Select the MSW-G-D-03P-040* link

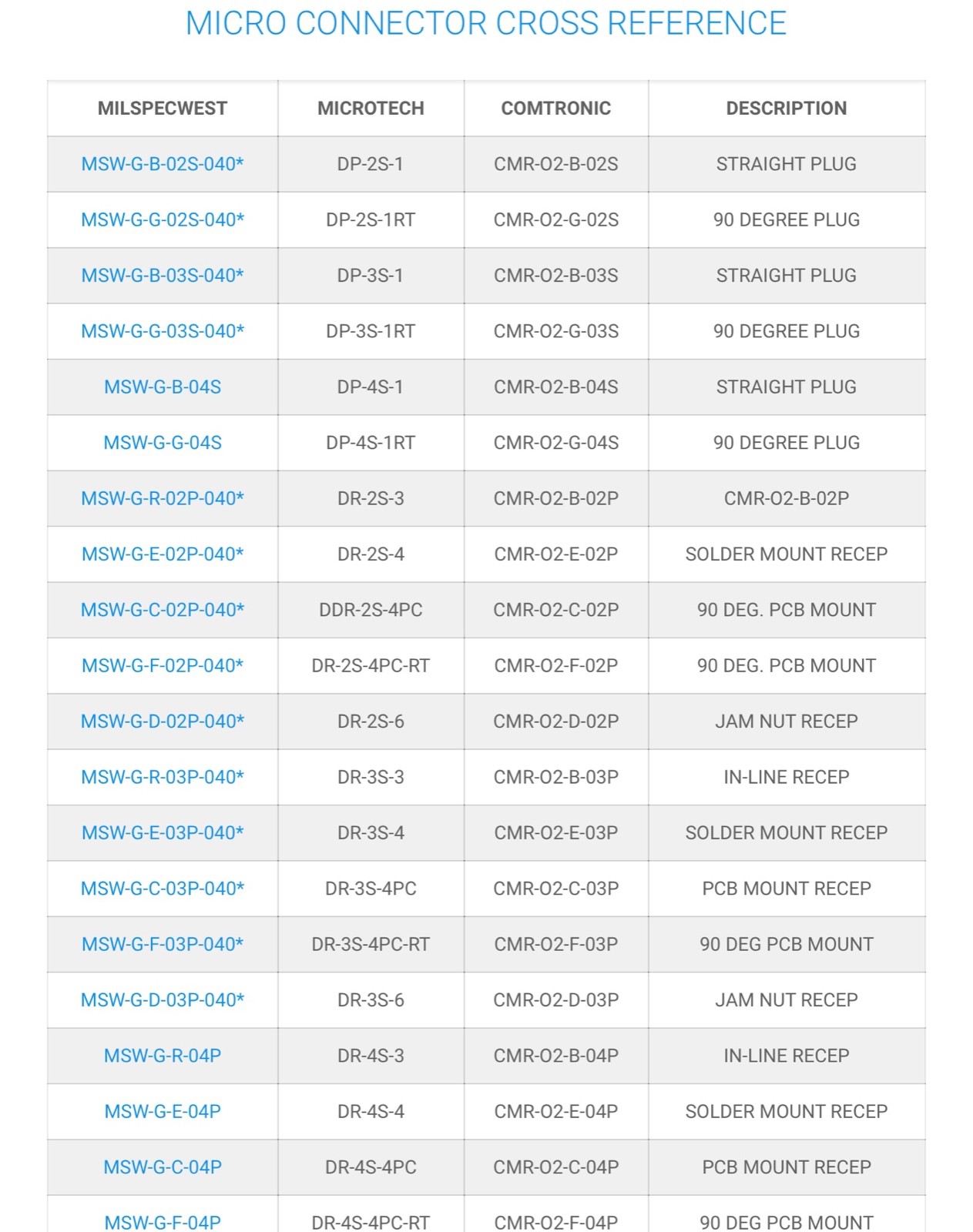tap(163, 999)
